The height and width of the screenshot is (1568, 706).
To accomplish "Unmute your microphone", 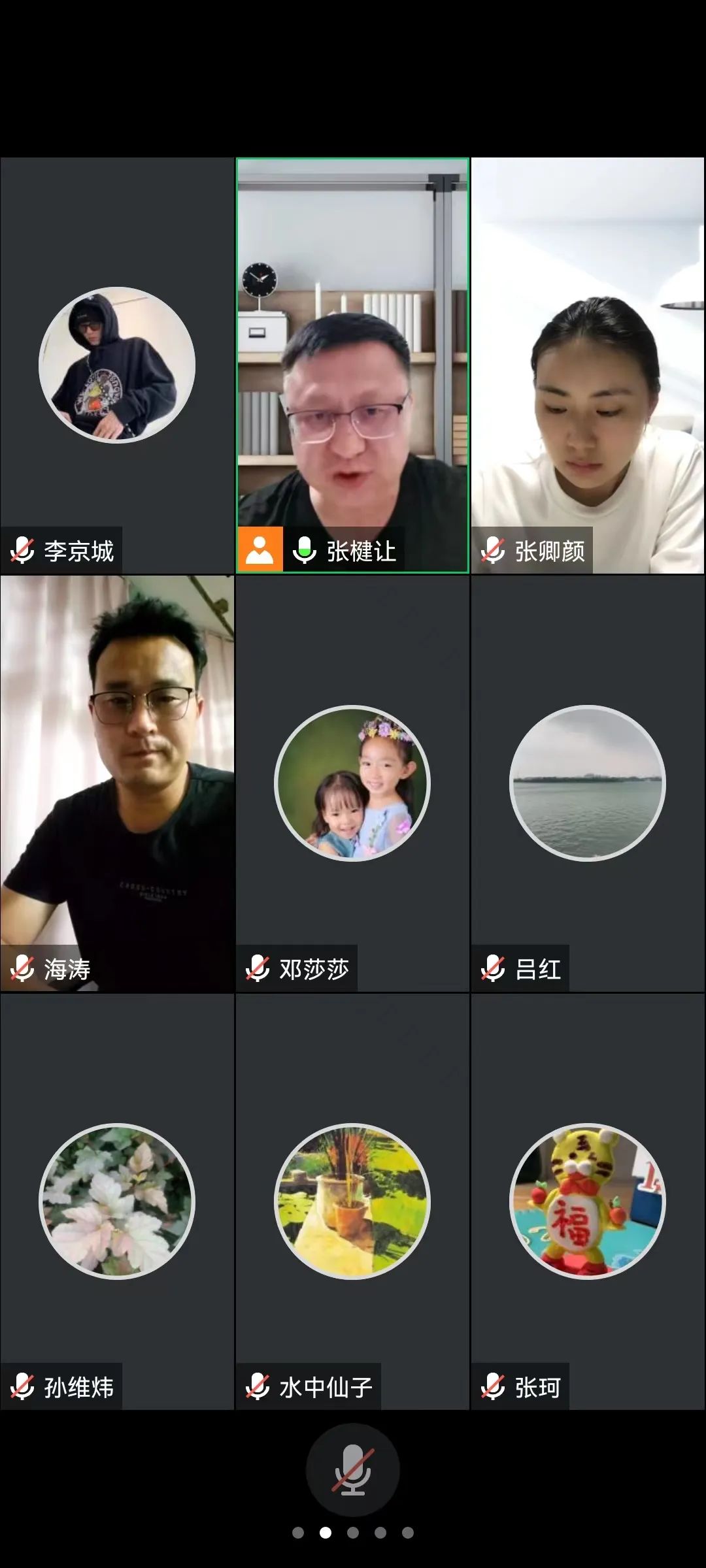I will point(352,1469).
